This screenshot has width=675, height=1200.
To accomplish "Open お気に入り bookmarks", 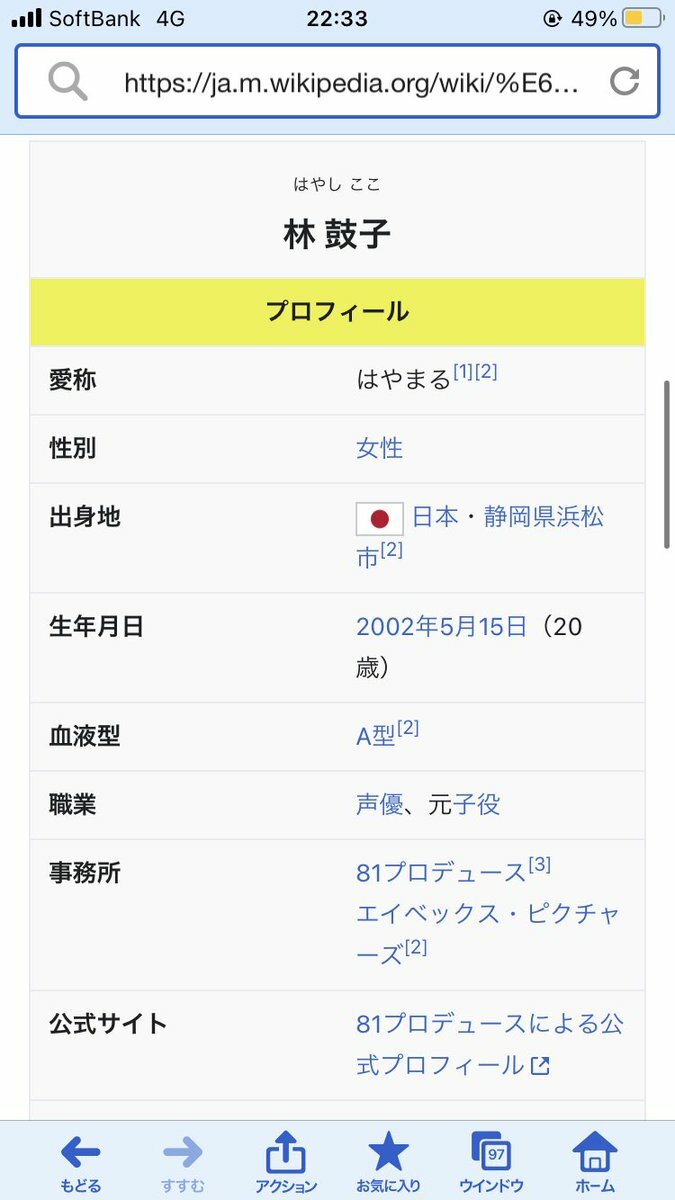I will pos(388,1162).
